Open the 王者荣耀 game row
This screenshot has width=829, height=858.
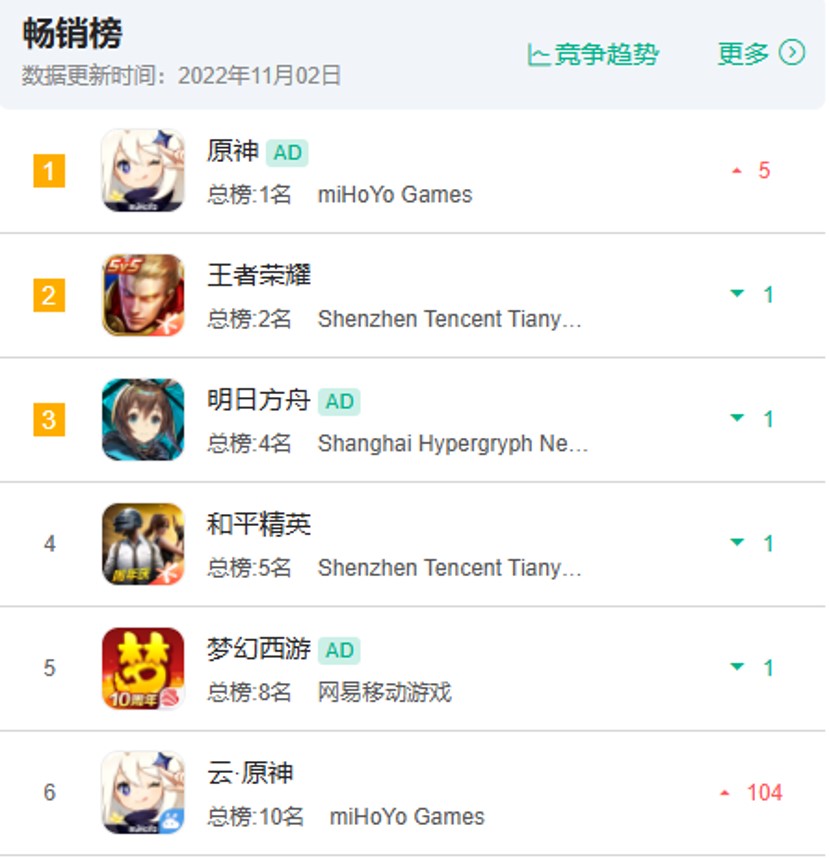point(259,275)
